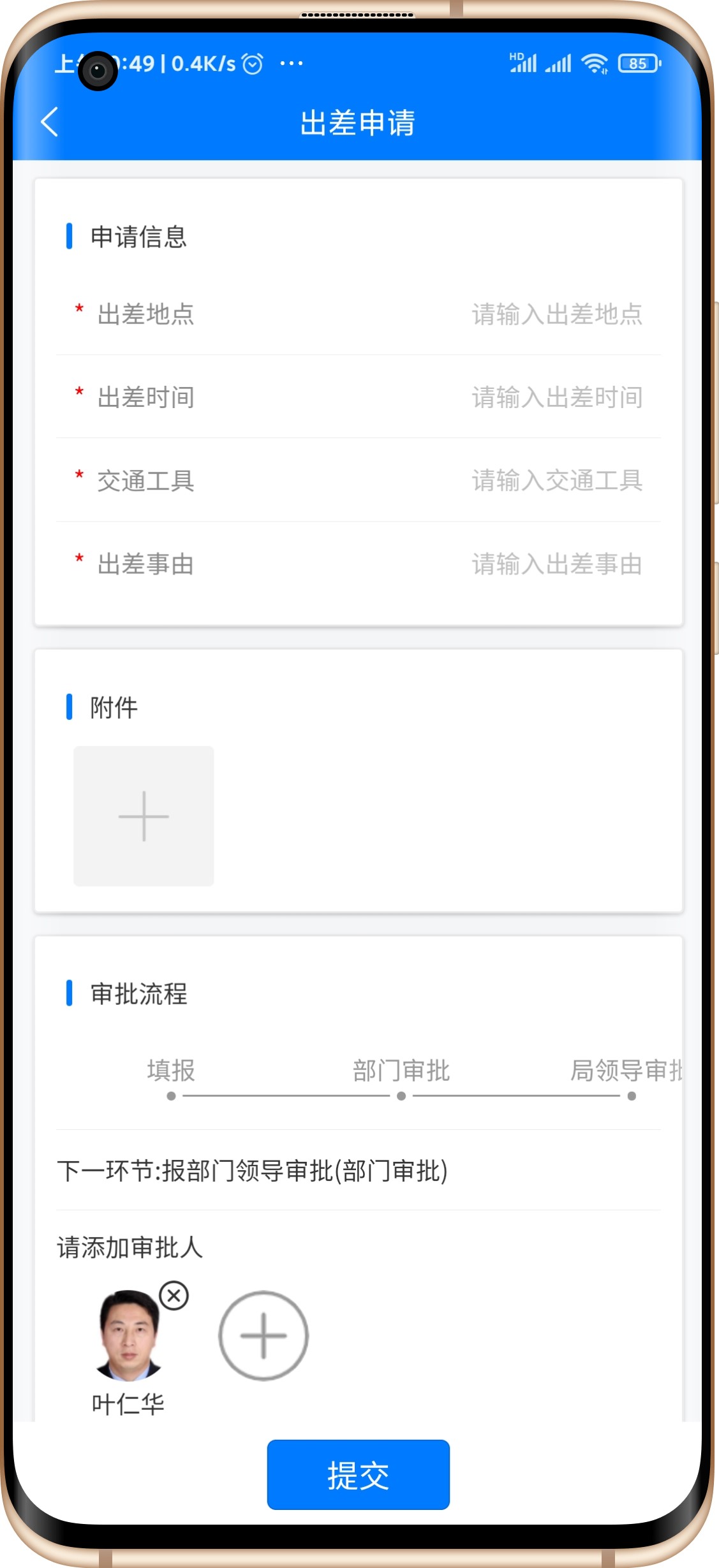Screen dimensions: 719x1568
Task: Tap the 交通工具 input field
Action: click(x=556, y=480)
